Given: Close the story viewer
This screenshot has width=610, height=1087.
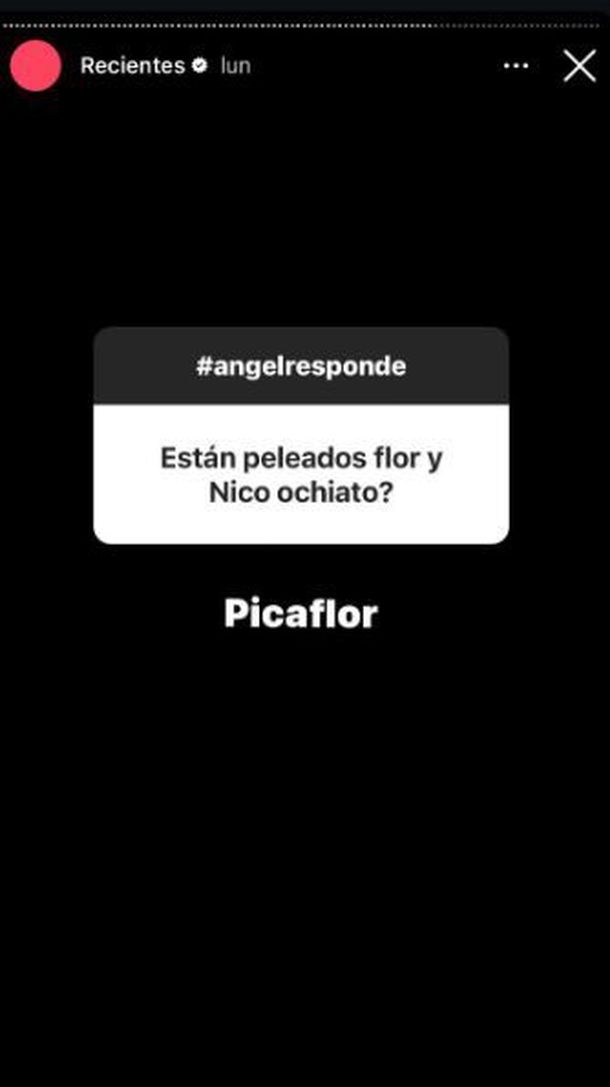Looking at the screenshot, I should (579, 66).
